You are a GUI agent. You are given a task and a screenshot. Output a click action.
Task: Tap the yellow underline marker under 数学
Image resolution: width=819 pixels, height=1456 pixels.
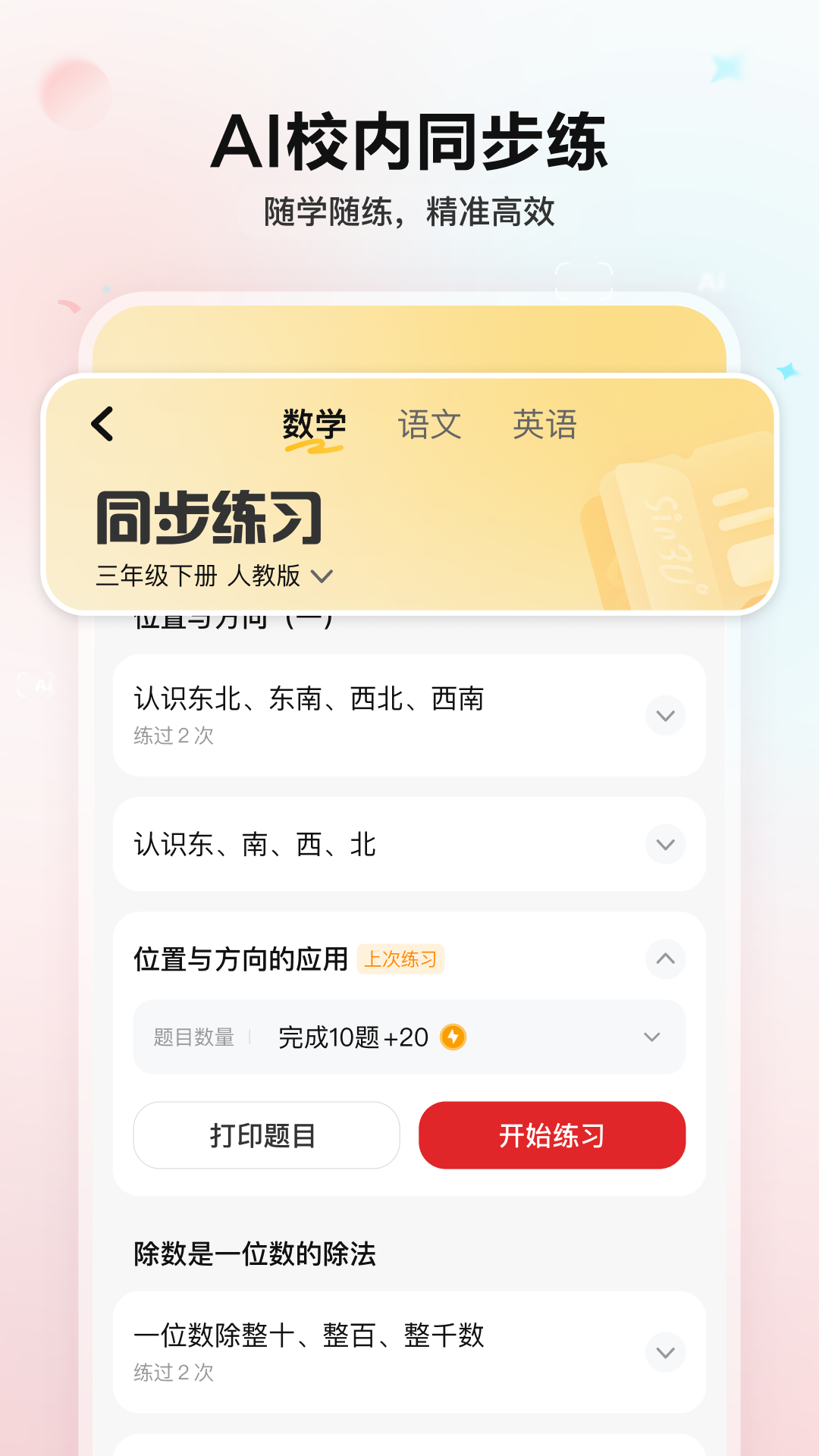(312, 447)
